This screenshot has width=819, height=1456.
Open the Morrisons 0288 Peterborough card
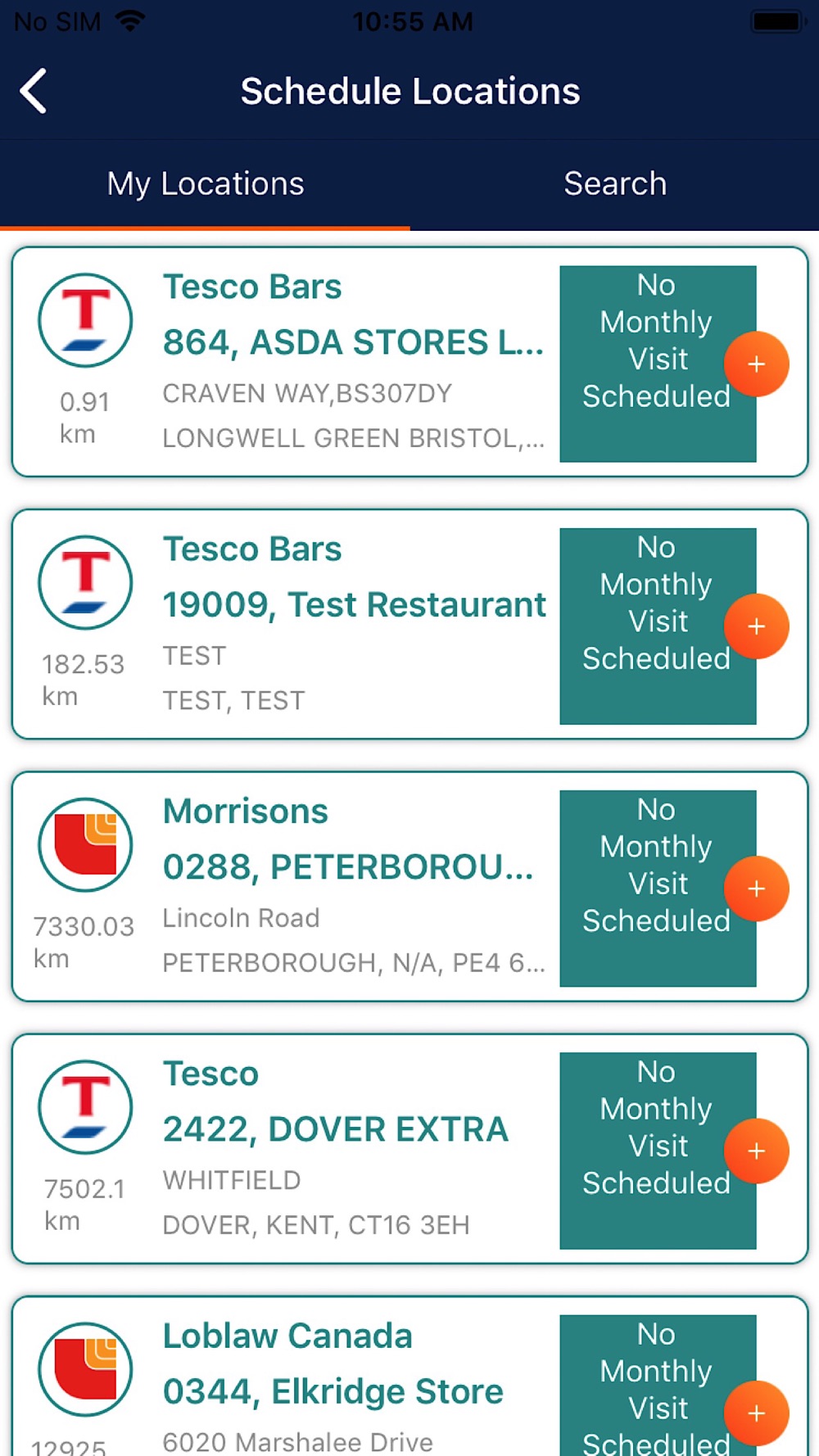(x=409, y=886)
